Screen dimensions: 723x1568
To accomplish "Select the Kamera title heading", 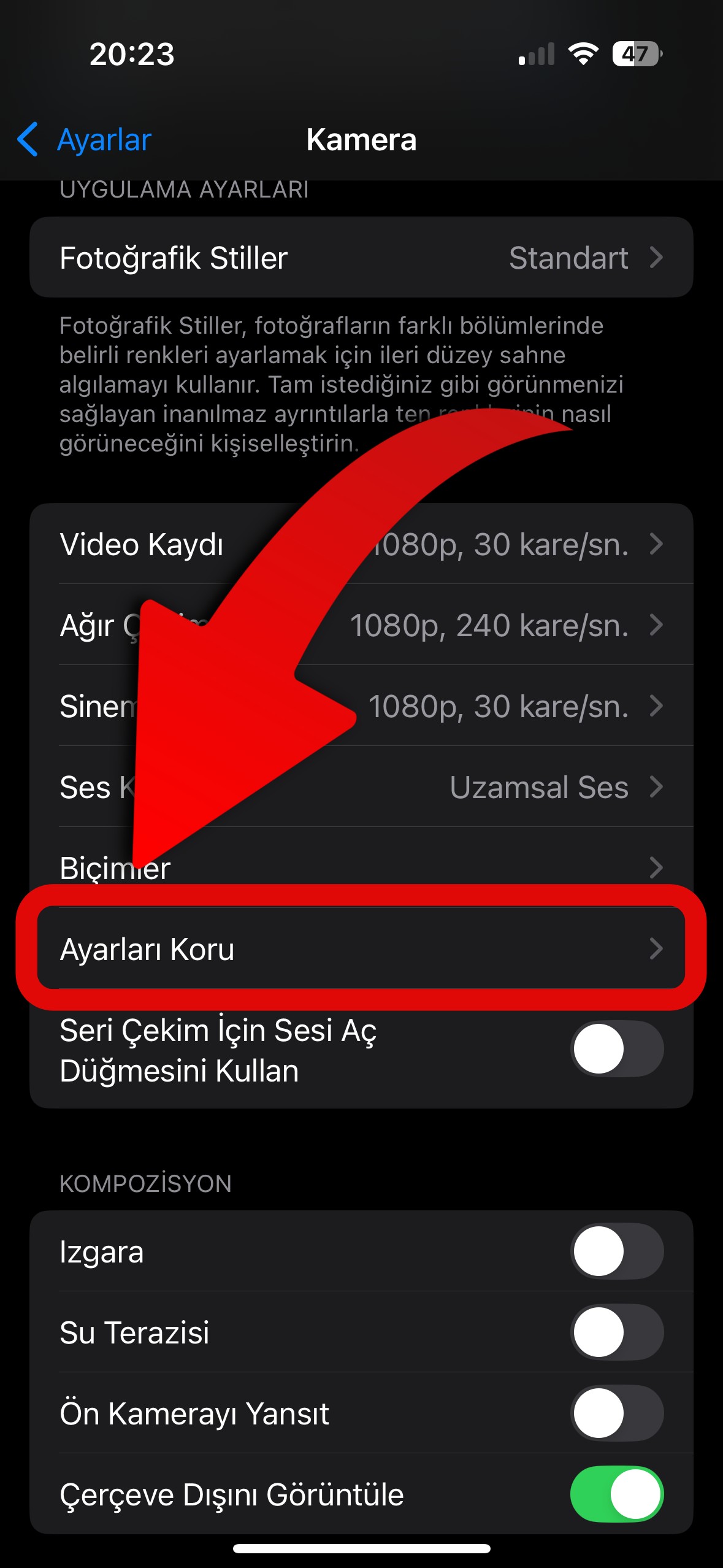I will (x=362, y=139).
